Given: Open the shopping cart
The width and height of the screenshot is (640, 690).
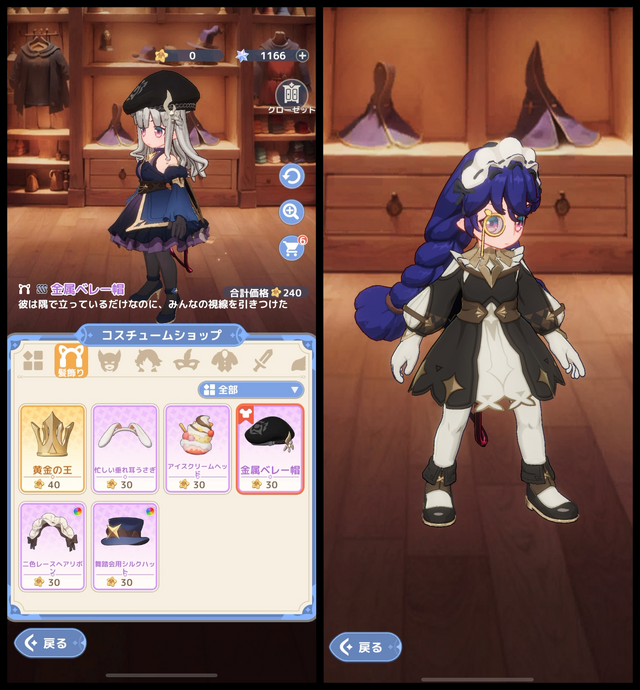Looking at the screenshot, I should [x=291, y=247].
